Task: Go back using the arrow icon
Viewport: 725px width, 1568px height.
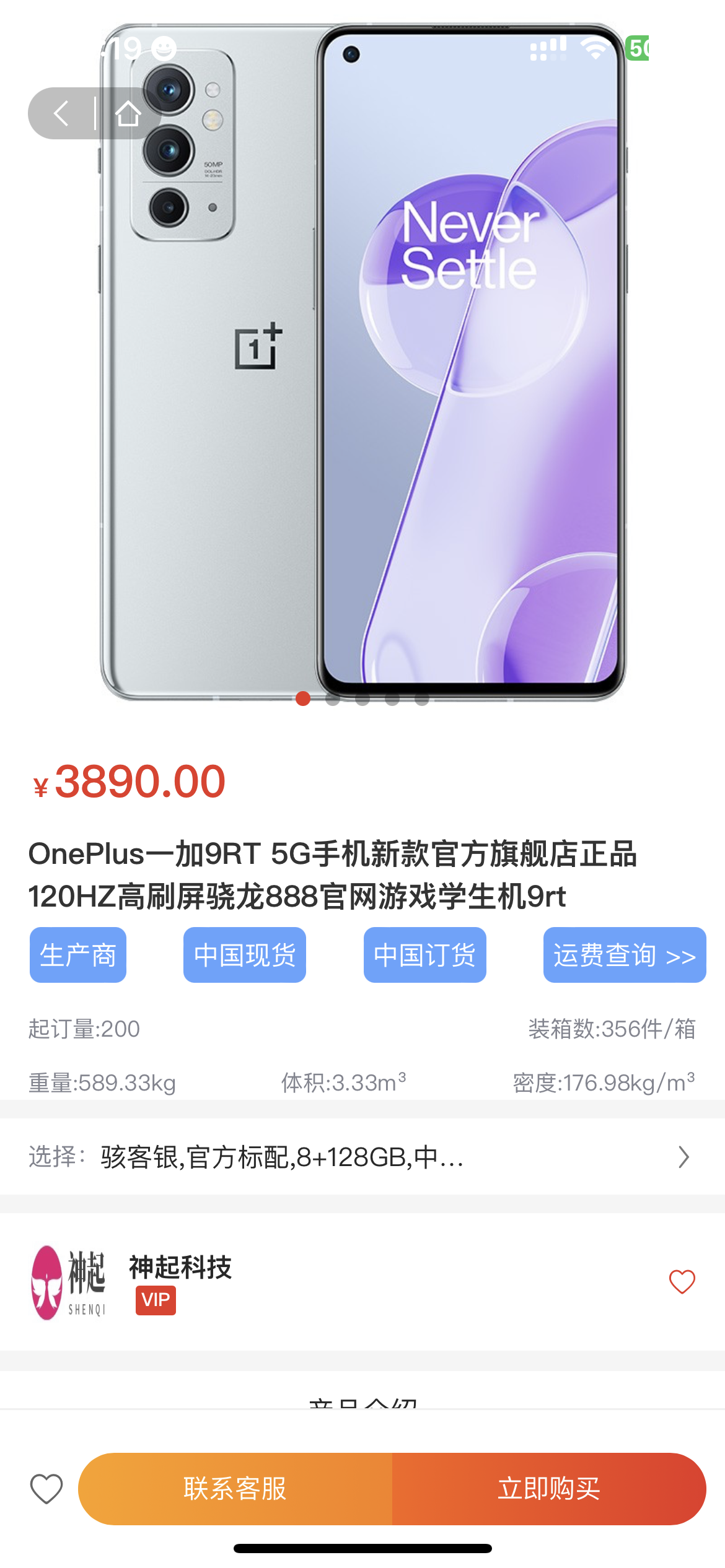Action: [x=61, y=113]
